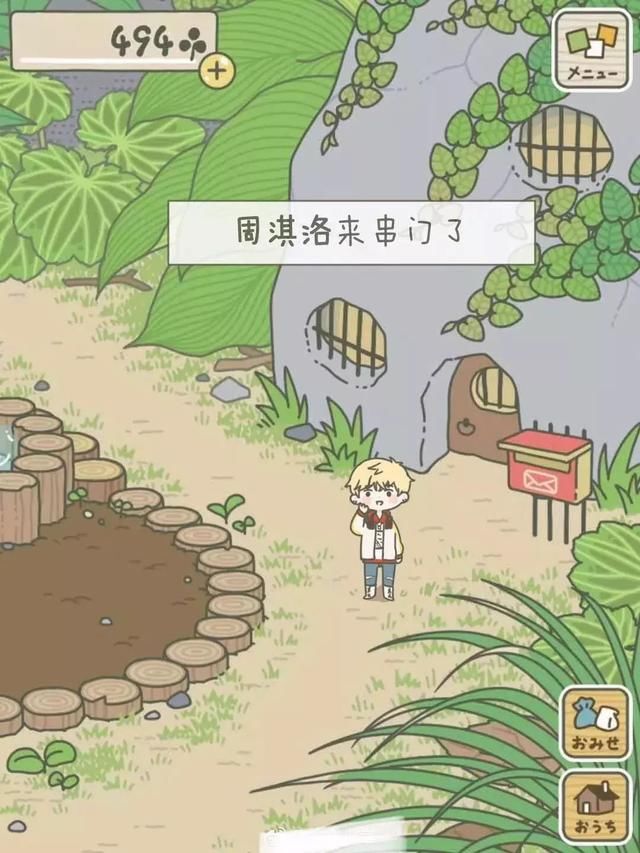Image resolution: width=640 pixels, height=853 pixels.
Task: Check the red mailbox
Action: pyautogui.click(x=545, y=465)
